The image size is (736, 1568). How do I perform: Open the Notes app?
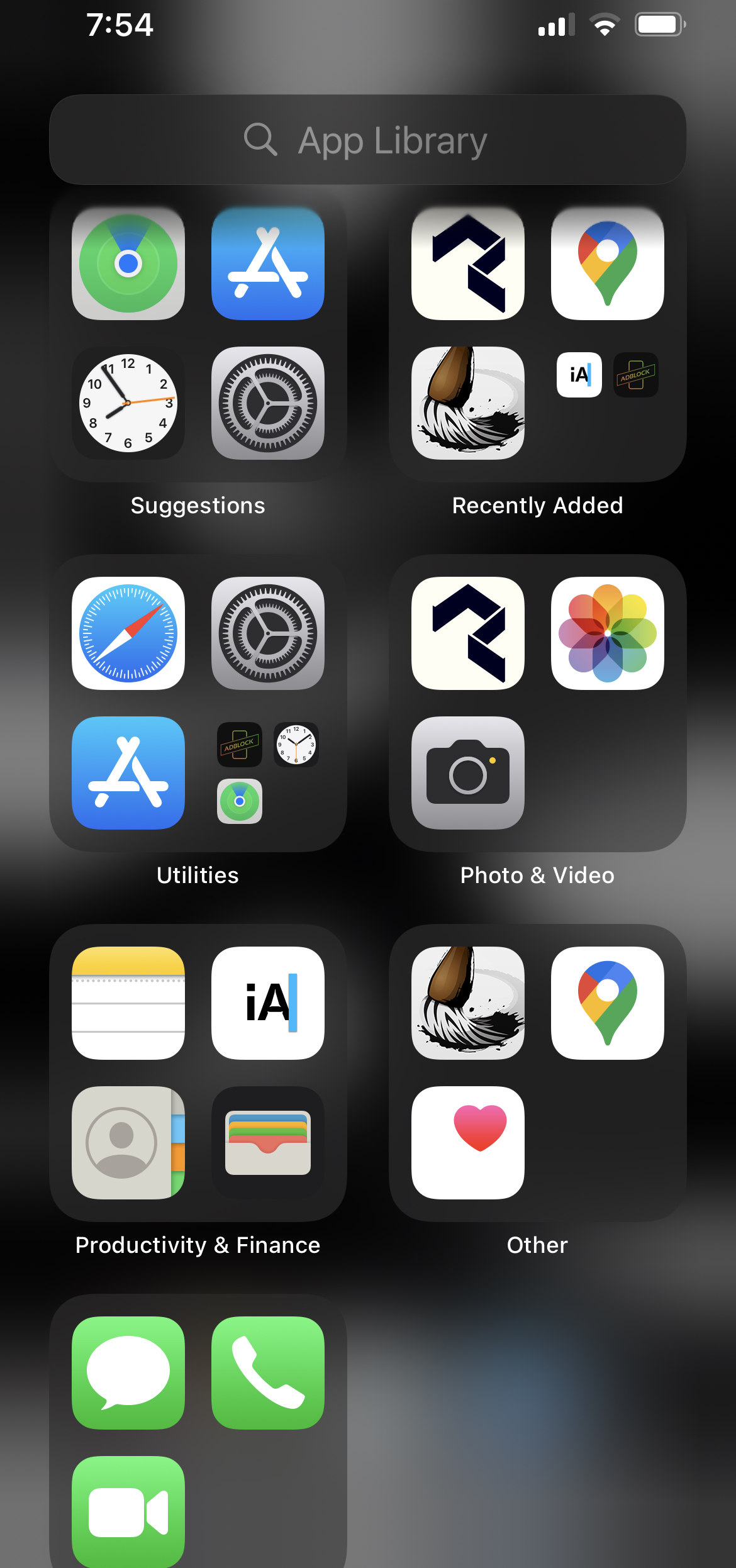(128, 1003)
